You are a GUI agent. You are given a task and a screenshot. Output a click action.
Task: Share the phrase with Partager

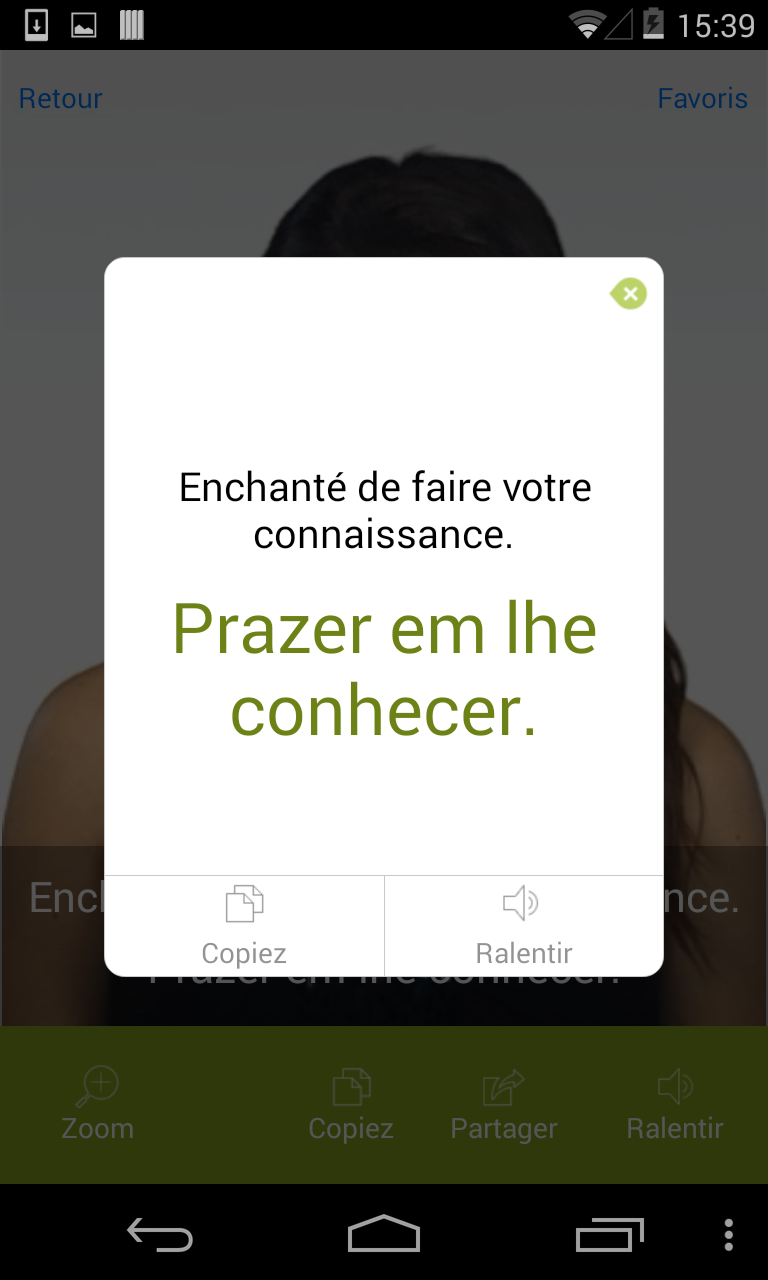[504, 1104]
